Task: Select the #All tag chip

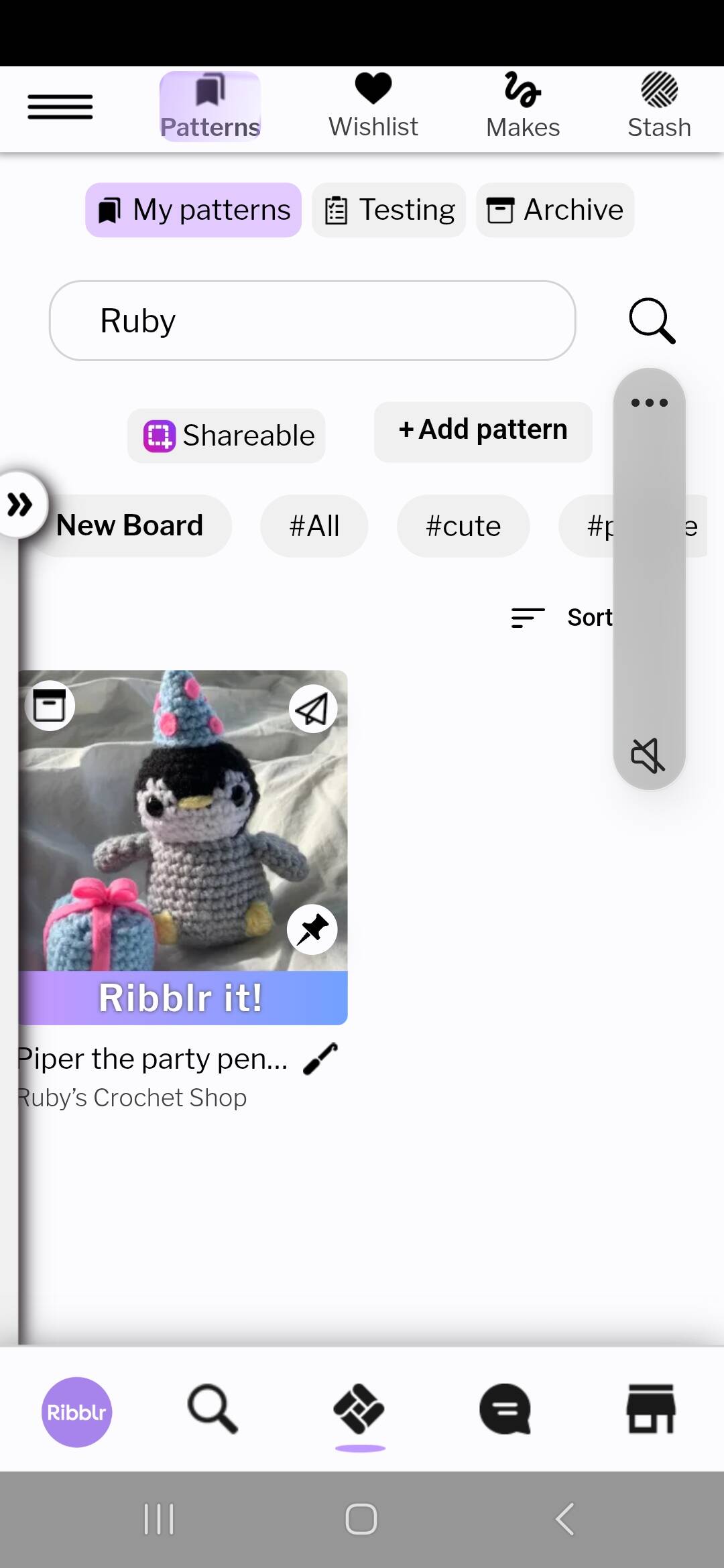Action: pos(314,526)
